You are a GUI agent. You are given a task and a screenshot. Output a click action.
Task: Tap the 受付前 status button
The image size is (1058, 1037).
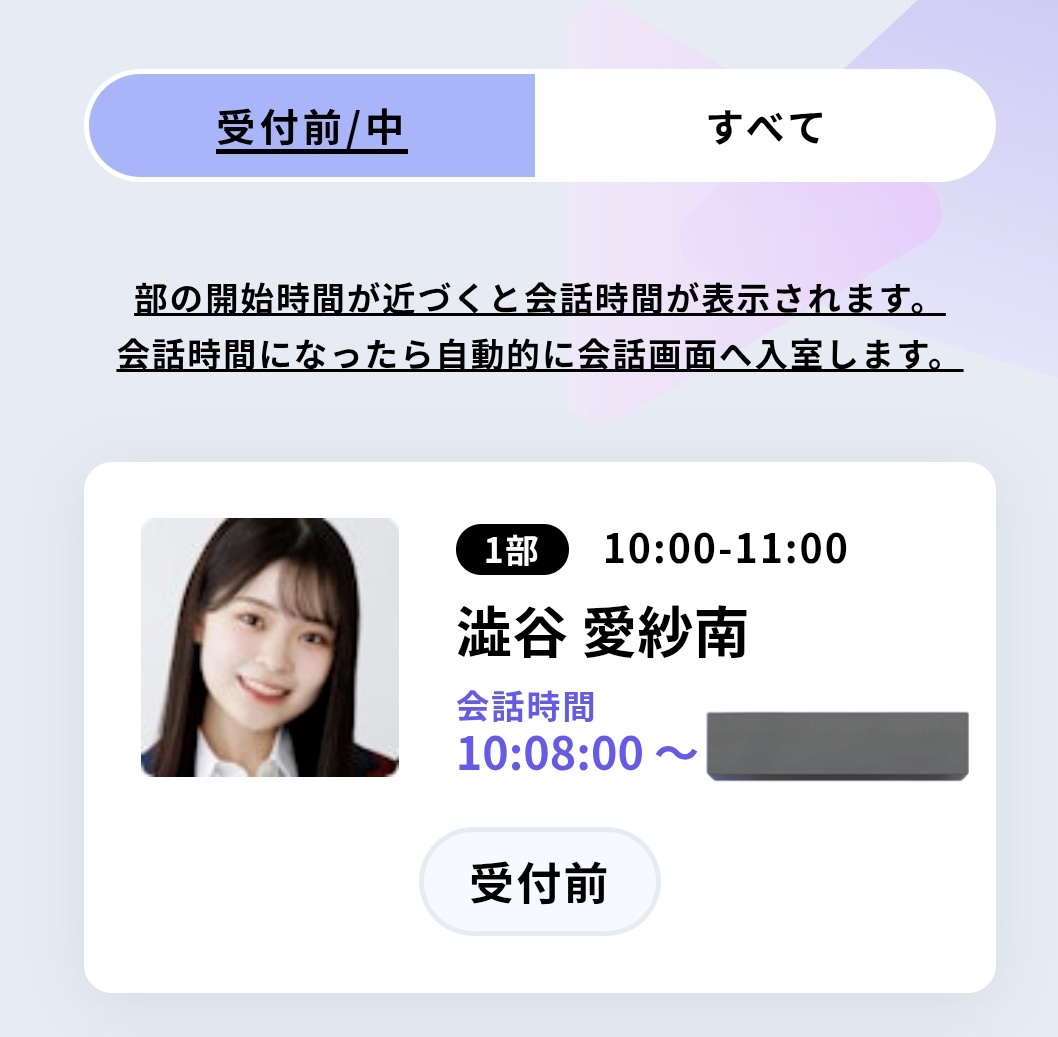pyautogui.click(x=539, y=883)
